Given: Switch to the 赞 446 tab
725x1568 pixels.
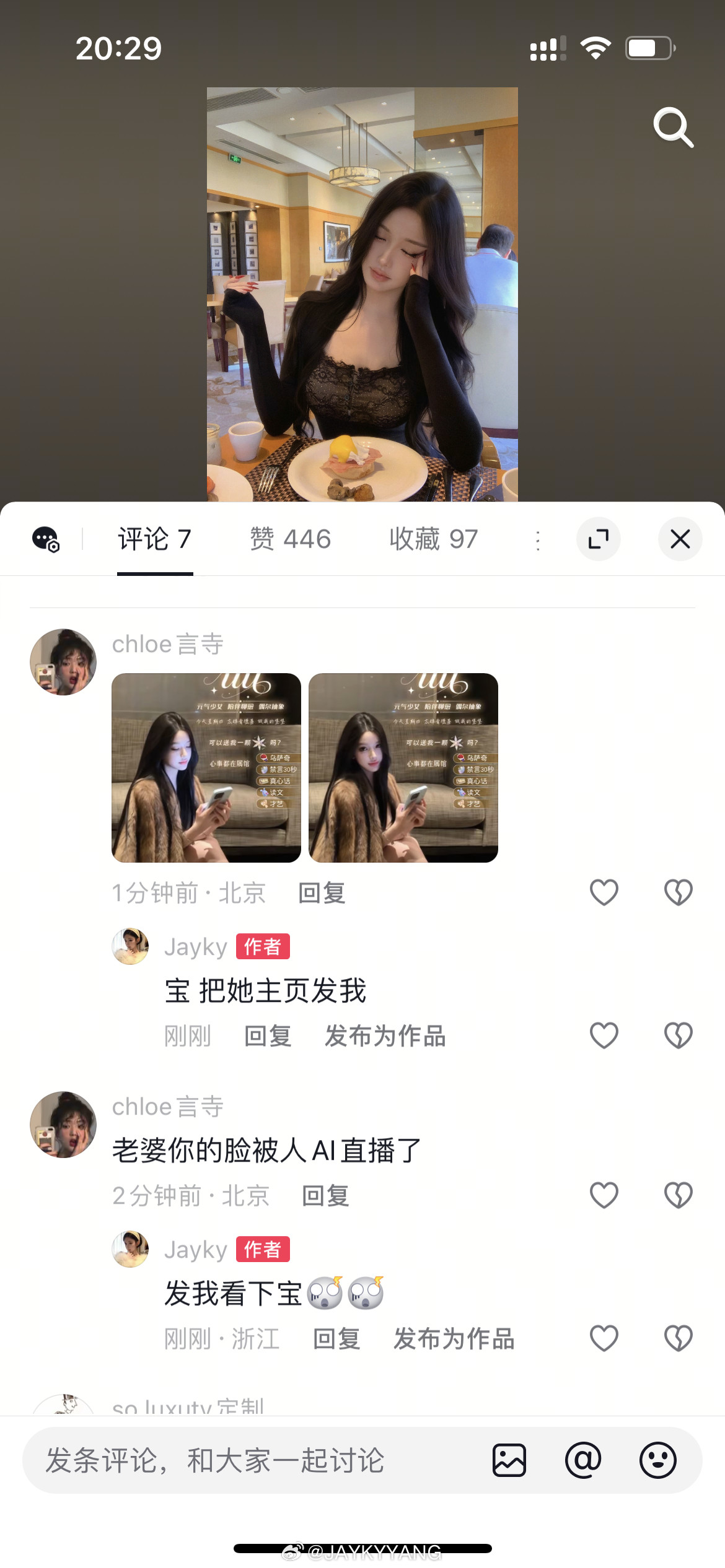Looking at the screenshot, I should click(x=289, y=539).
